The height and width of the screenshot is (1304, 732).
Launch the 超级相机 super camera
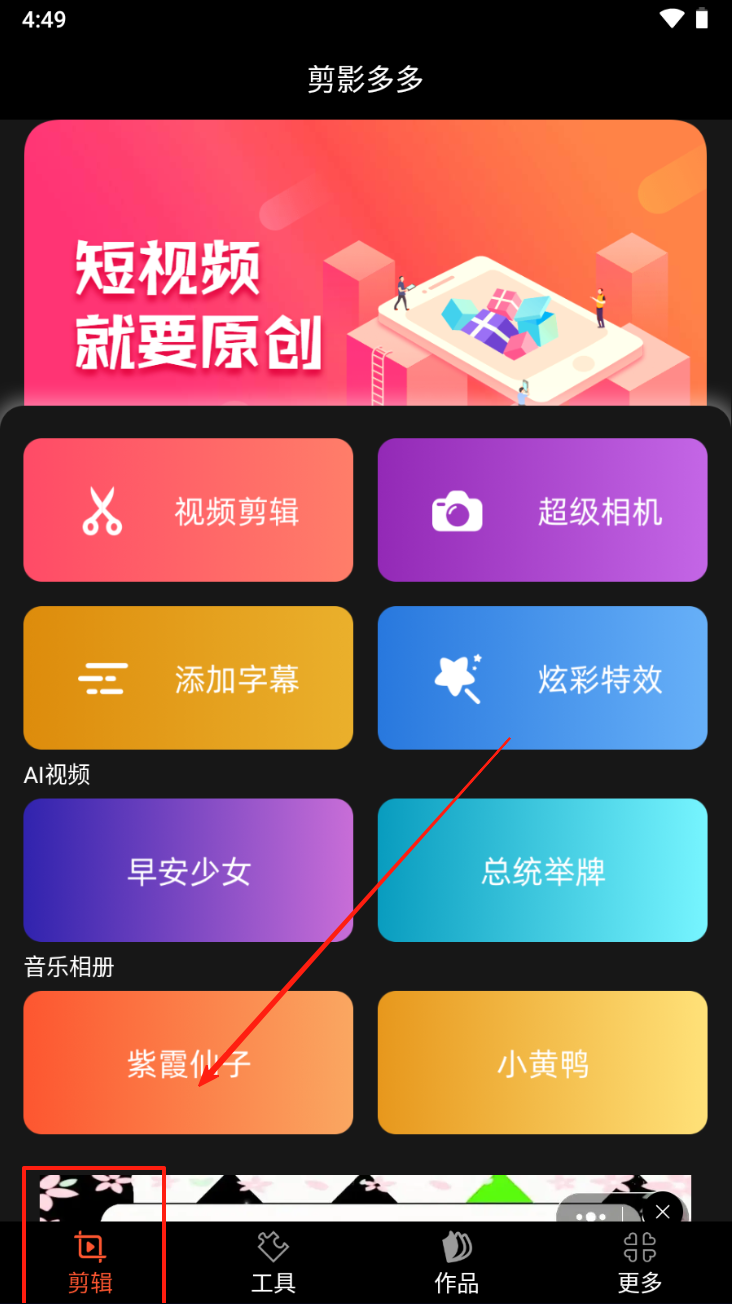pos(542,510)
